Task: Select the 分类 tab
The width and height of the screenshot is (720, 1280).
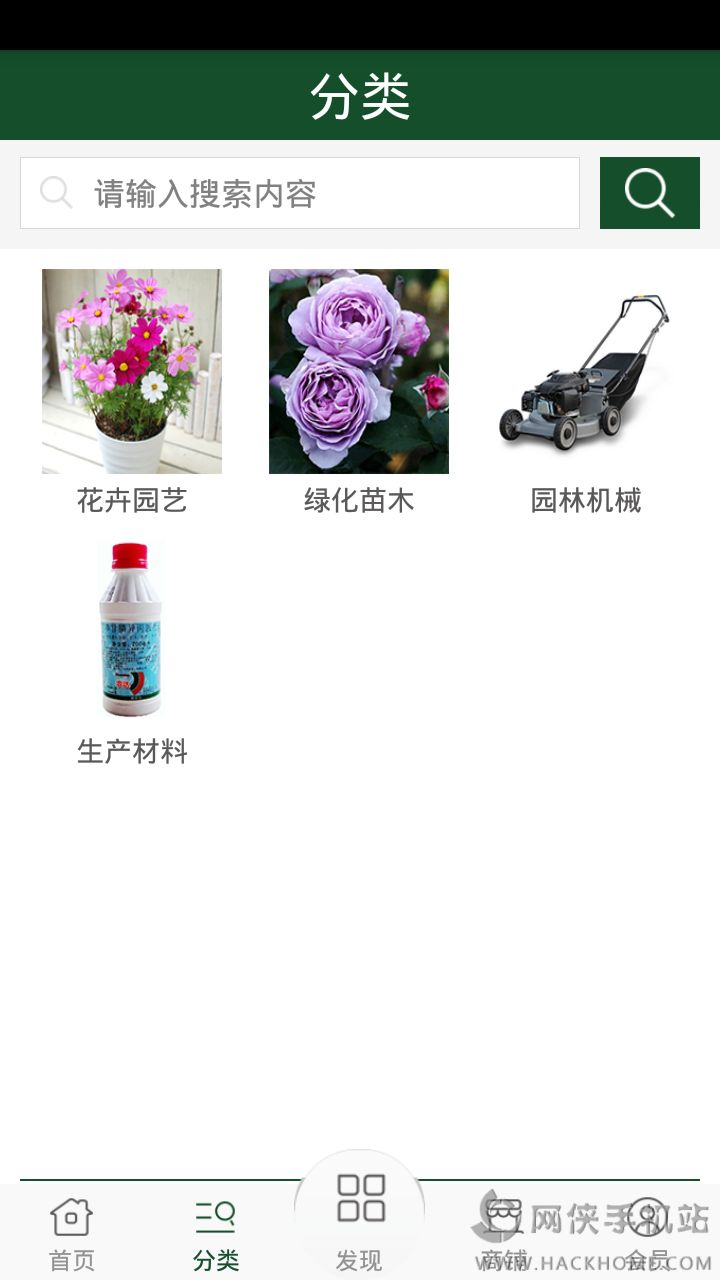Action: [216, 1234]
